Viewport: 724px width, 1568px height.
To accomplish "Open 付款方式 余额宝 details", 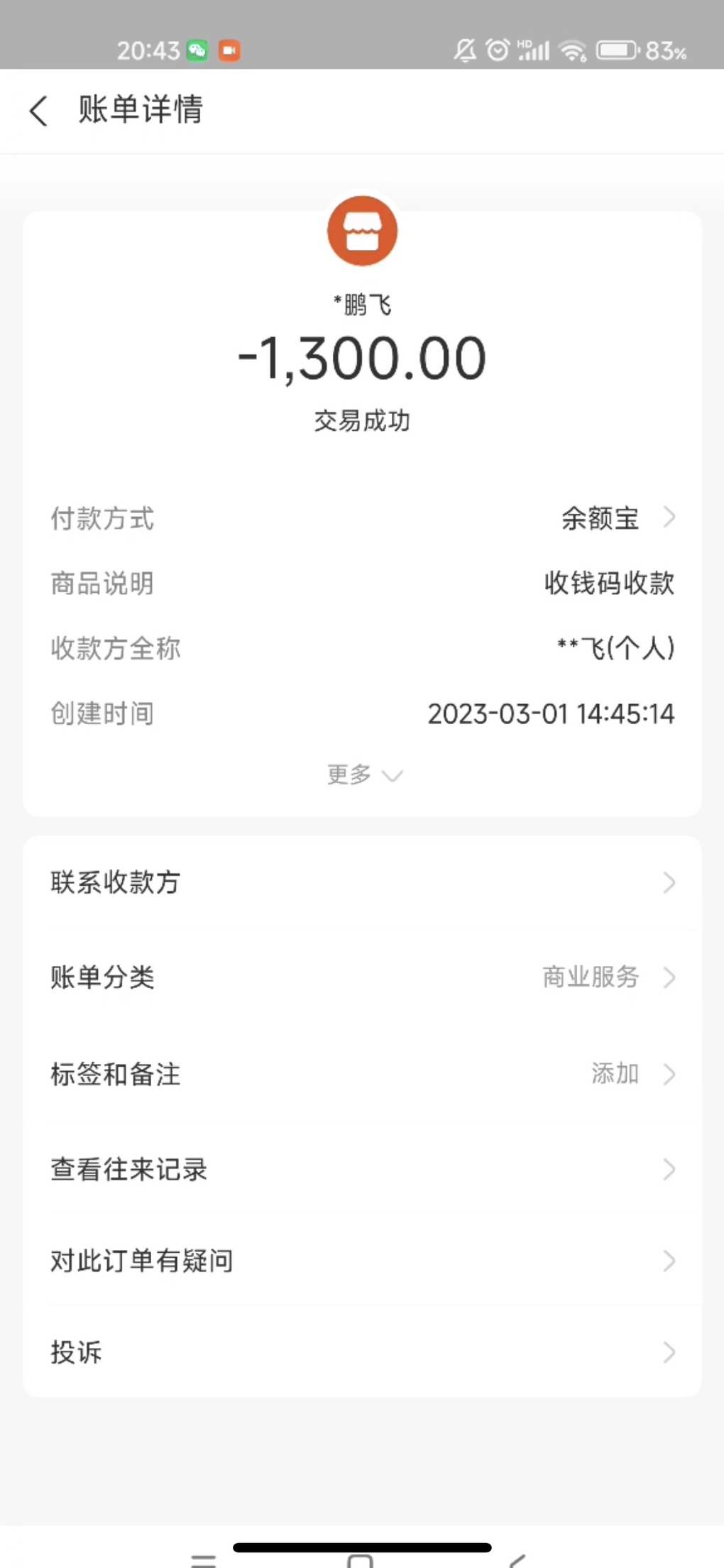I will click(x=362, y=518).
